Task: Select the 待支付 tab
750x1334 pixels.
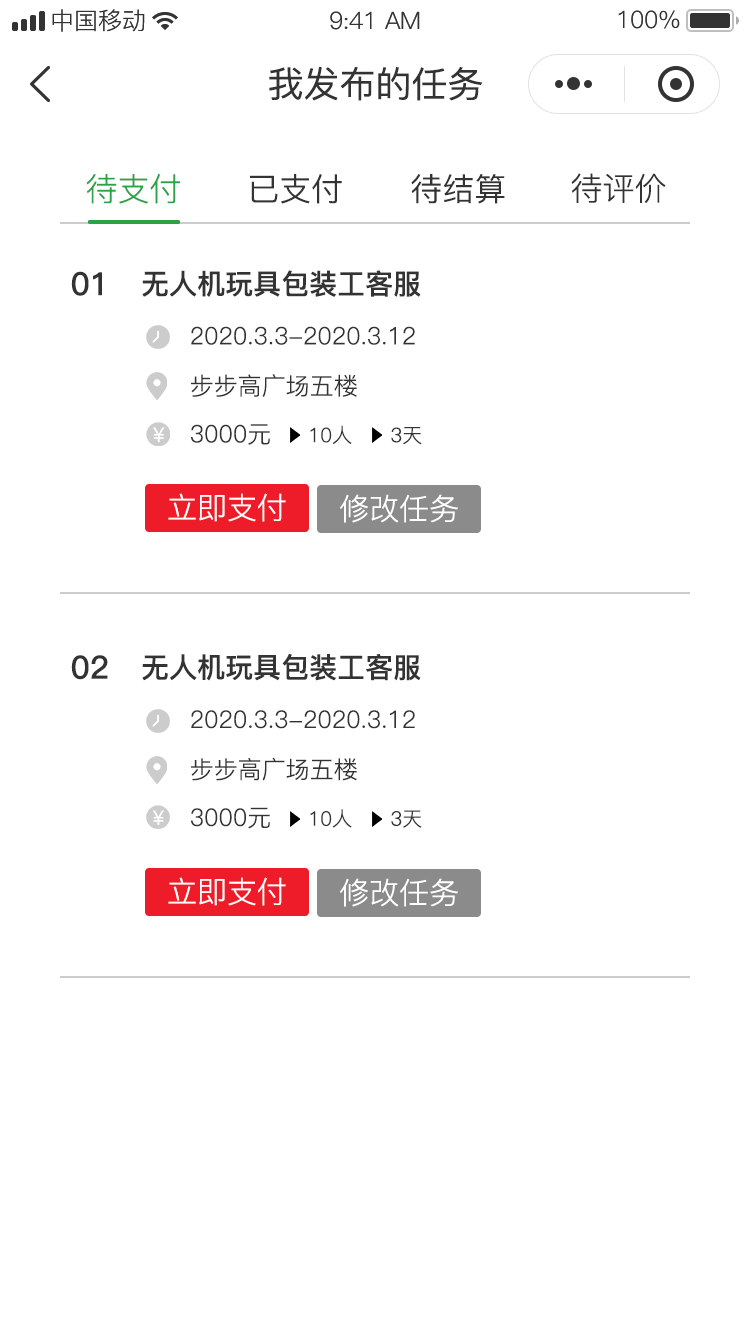Action: [133, 189]
